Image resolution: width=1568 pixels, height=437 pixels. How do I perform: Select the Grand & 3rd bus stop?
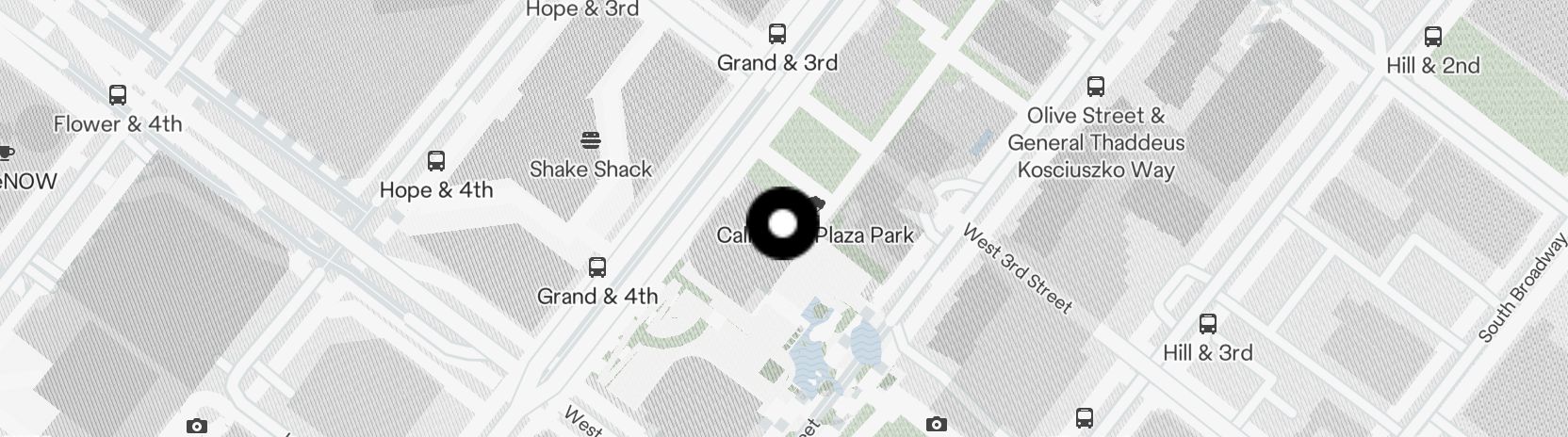pos(776,35)
